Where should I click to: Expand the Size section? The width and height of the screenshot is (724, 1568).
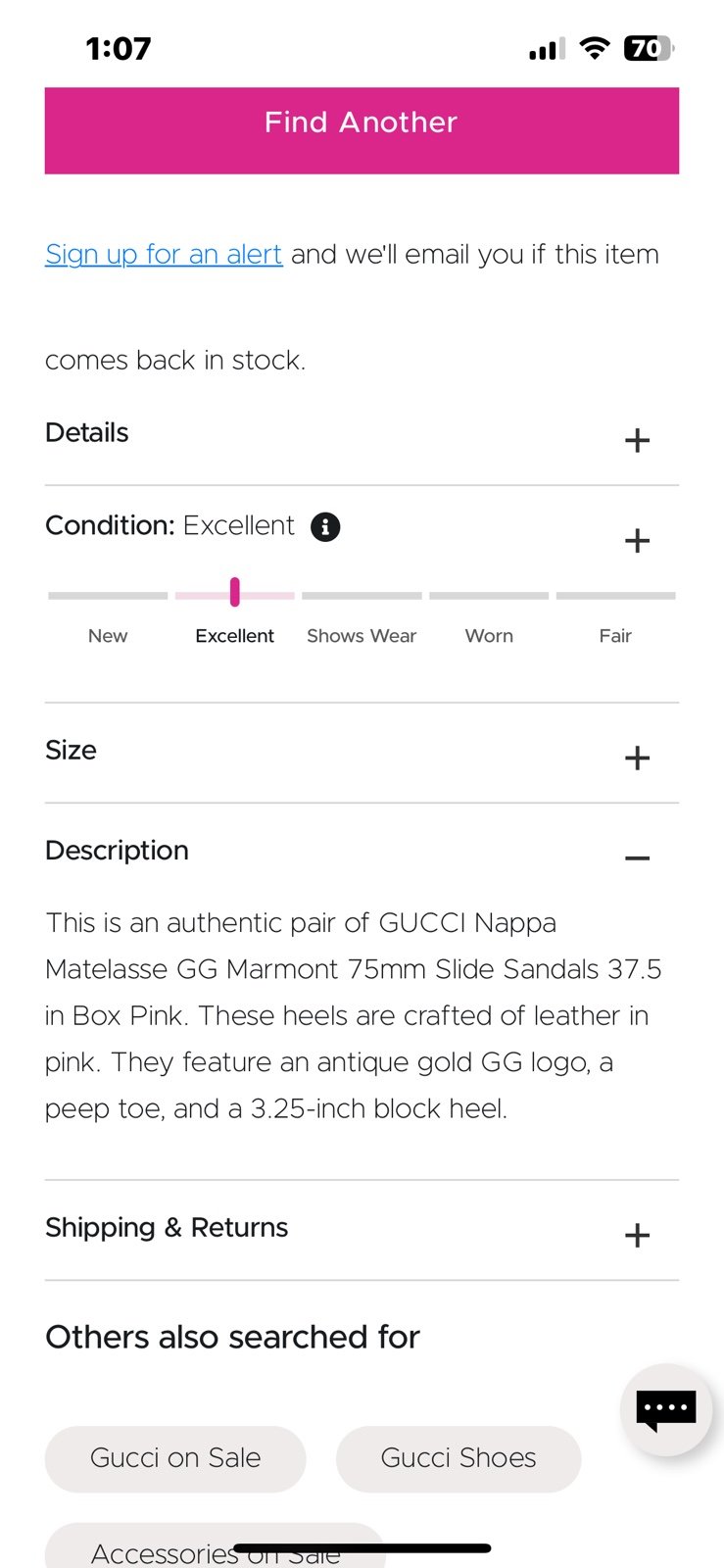tap(362, 753)
